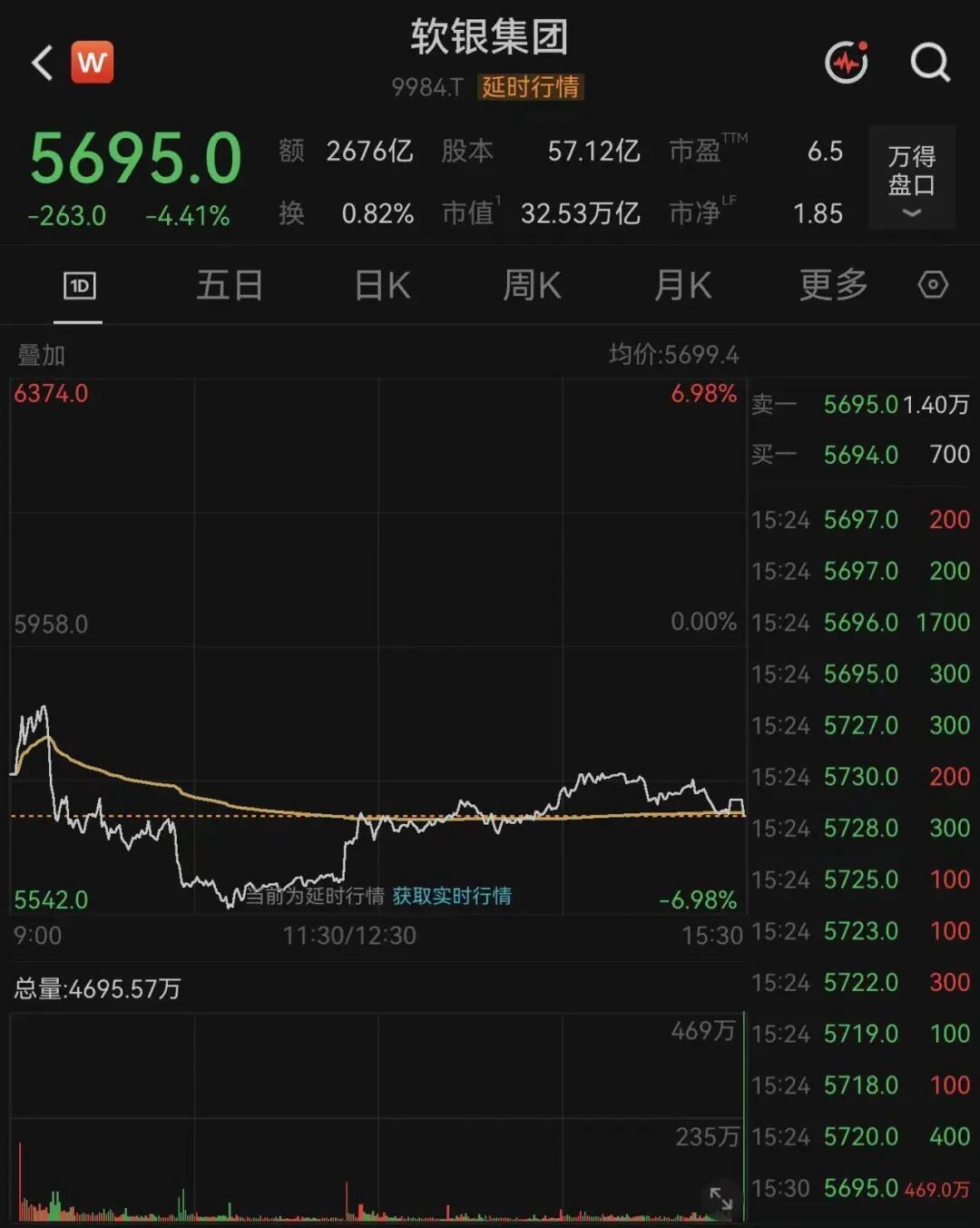The image size is (980, 1228).
Task: Switch to the 五日 chart tab
Action: (x=230, y=286)
